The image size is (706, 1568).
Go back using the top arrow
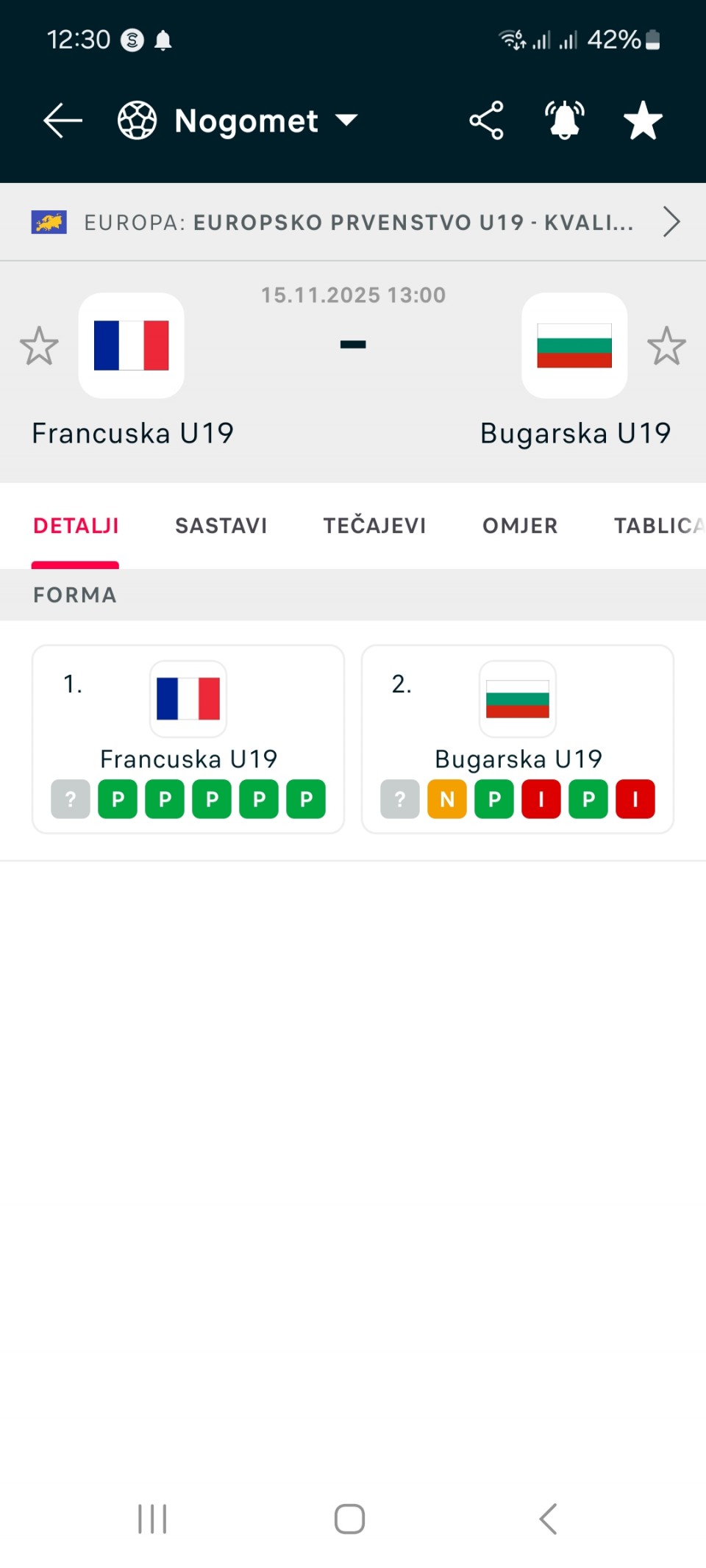(63, 121)
